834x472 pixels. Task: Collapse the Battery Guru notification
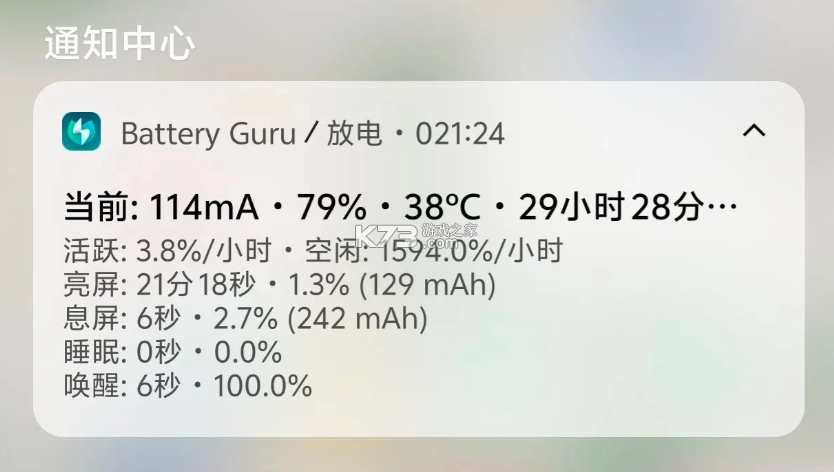click(754, 131)
